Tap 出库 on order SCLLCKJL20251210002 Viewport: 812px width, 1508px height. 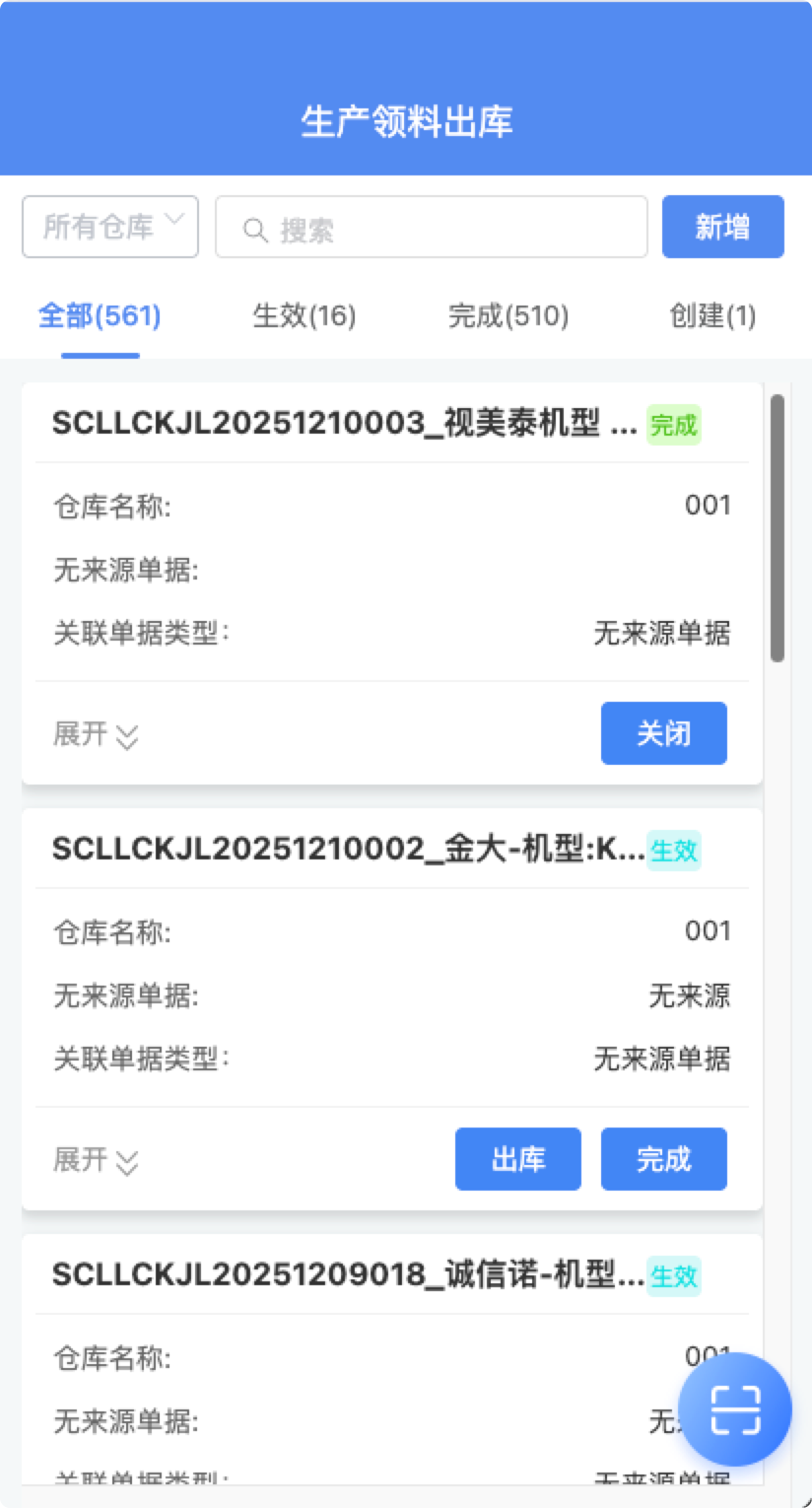click(517, 1159)
